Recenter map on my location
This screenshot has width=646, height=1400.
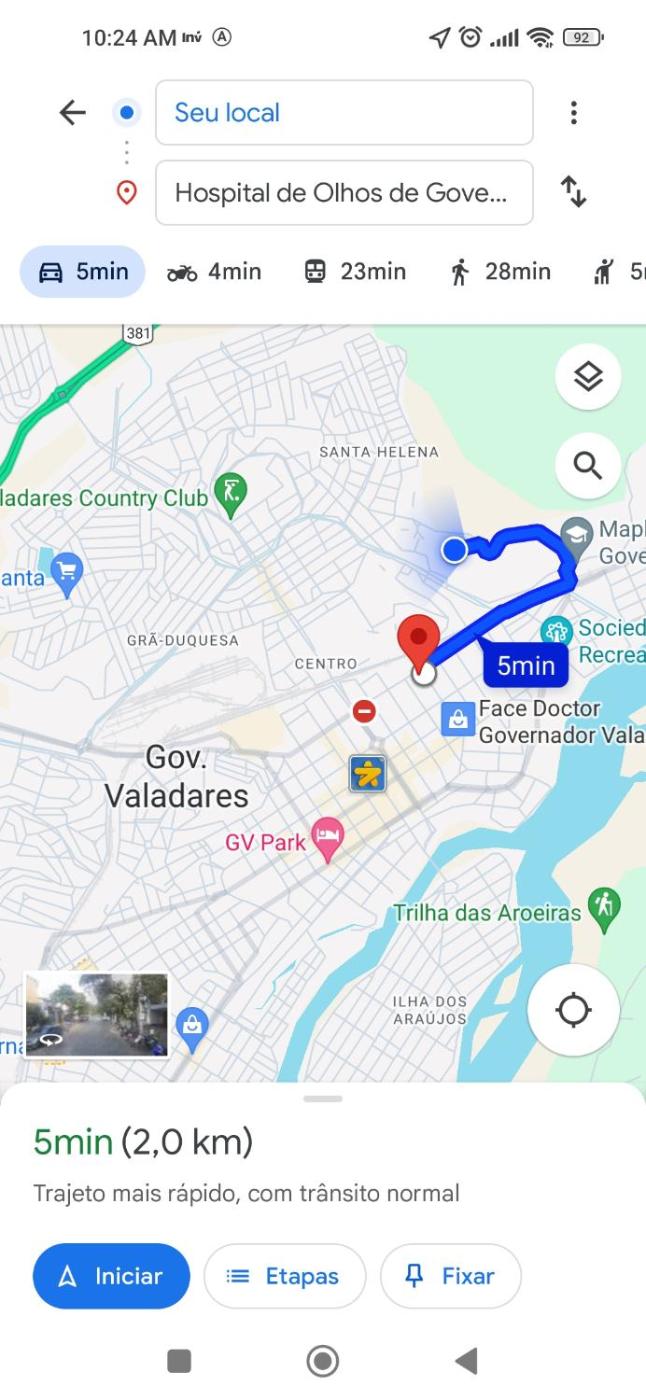coord(573,1010)
